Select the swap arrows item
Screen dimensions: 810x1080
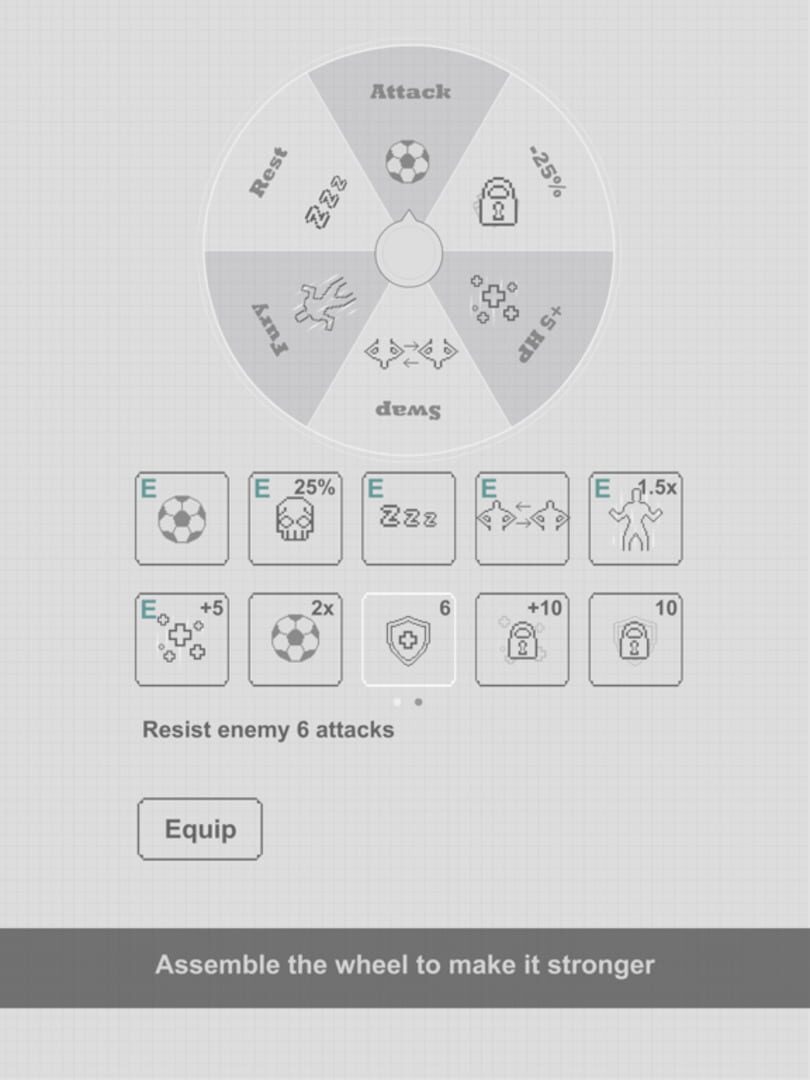click(522, 519)
